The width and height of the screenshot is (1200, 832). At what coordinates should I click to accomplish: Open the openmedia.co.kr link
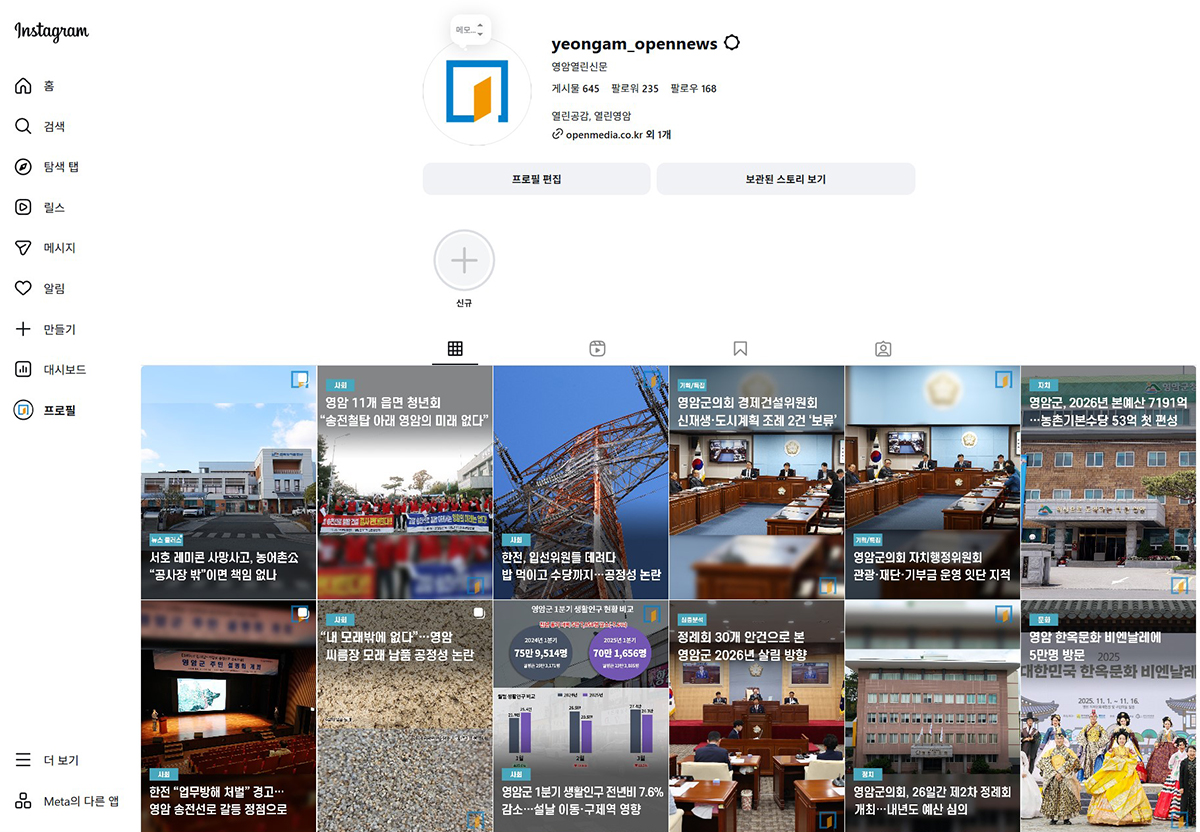pos(602,134)
